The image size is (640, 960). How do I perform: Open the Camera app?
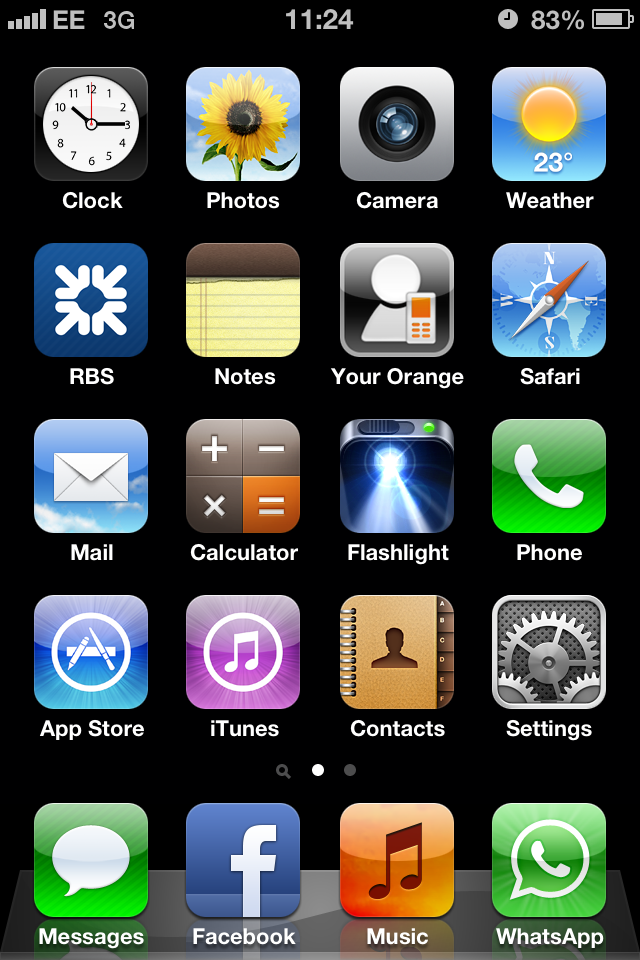tap(397, 124)
